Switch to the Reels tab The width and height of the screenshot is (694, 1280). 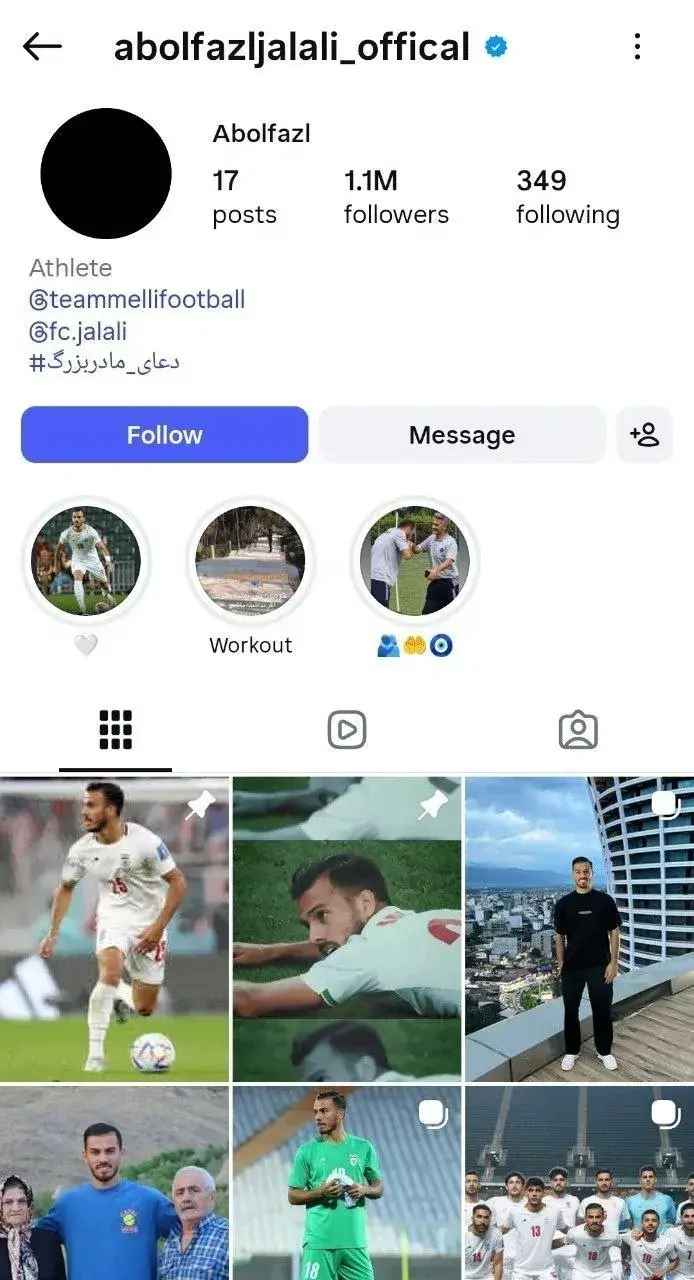(347, 731)
